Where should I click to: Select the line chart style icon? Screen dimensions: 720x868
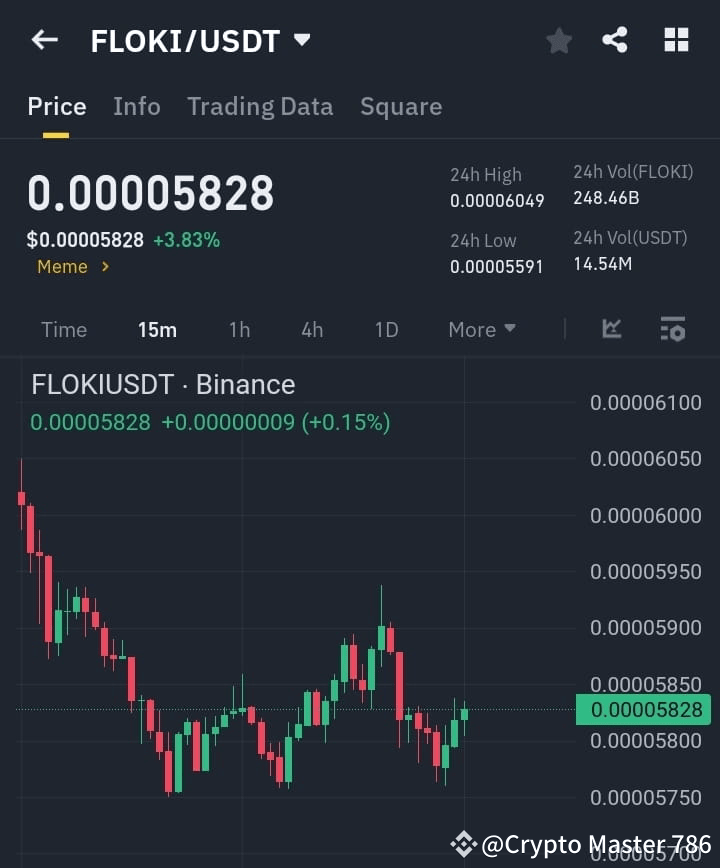coord(610,329)
